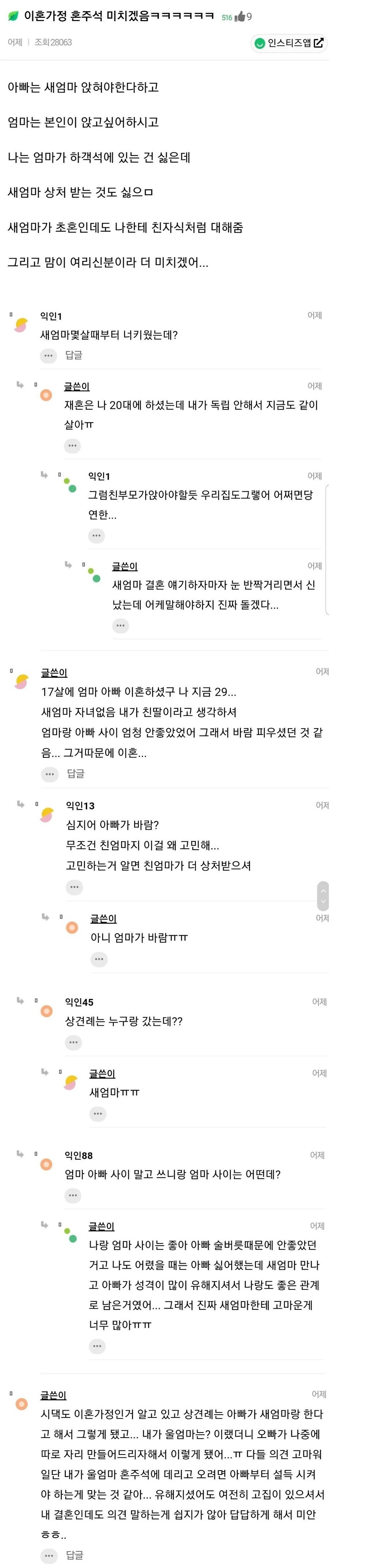The height and width of the screenshot is (1568, 365).
Task: Open the post in 인스티즈앱
Action: (289, 43)
